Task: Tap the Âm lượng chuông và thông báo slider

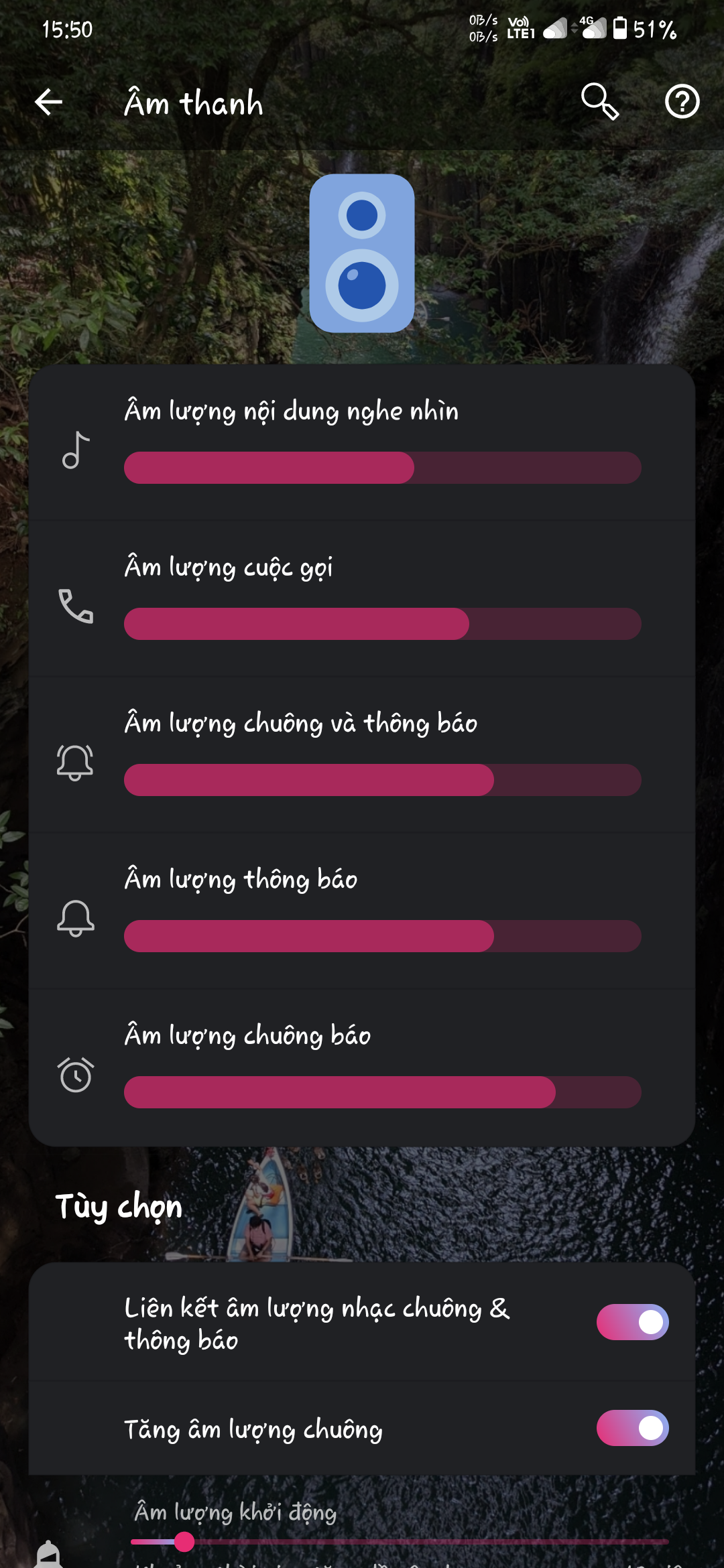Action: (382, 780)
